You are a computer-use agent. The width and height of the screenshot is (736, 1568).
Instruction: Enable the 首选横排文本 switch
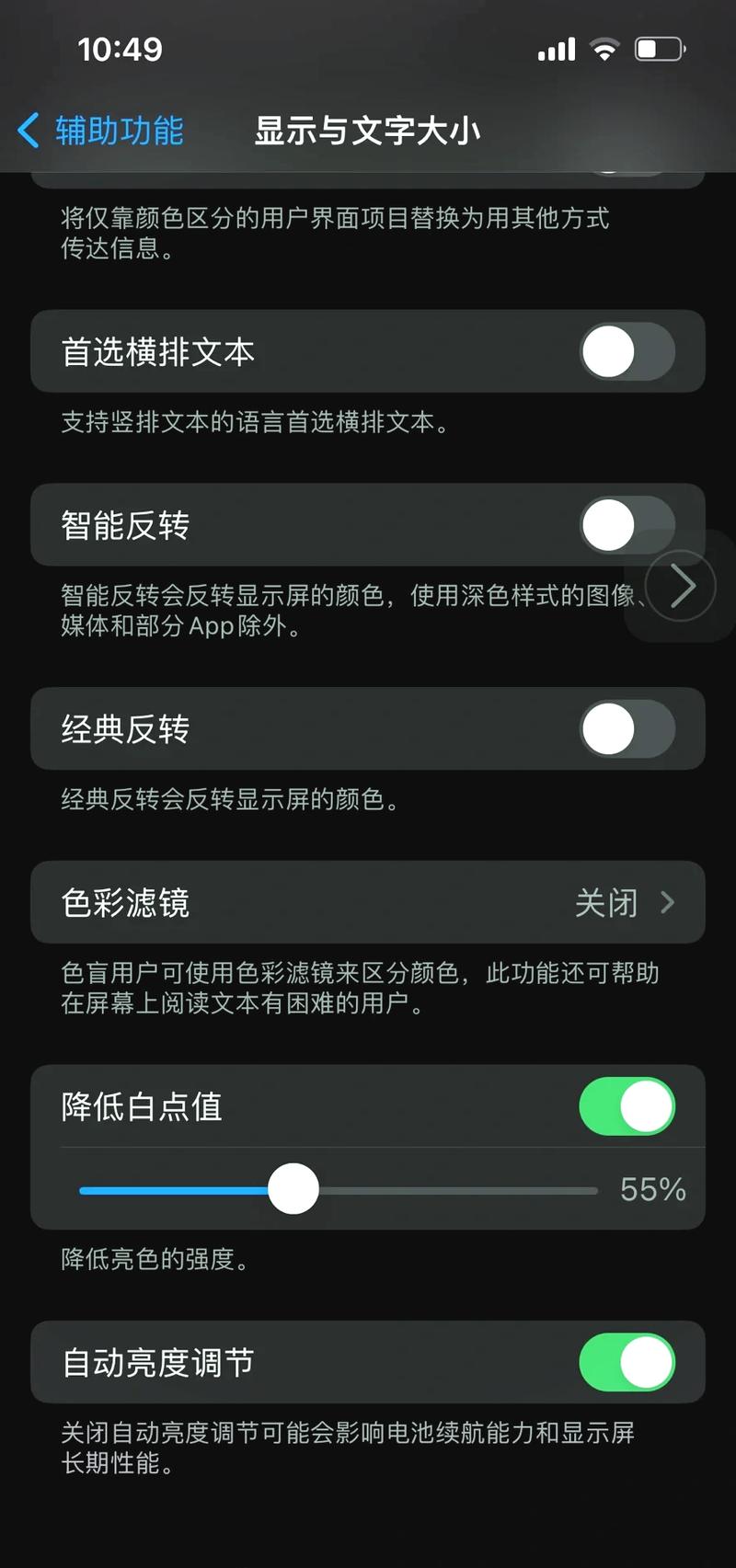(x=627, y=351)
